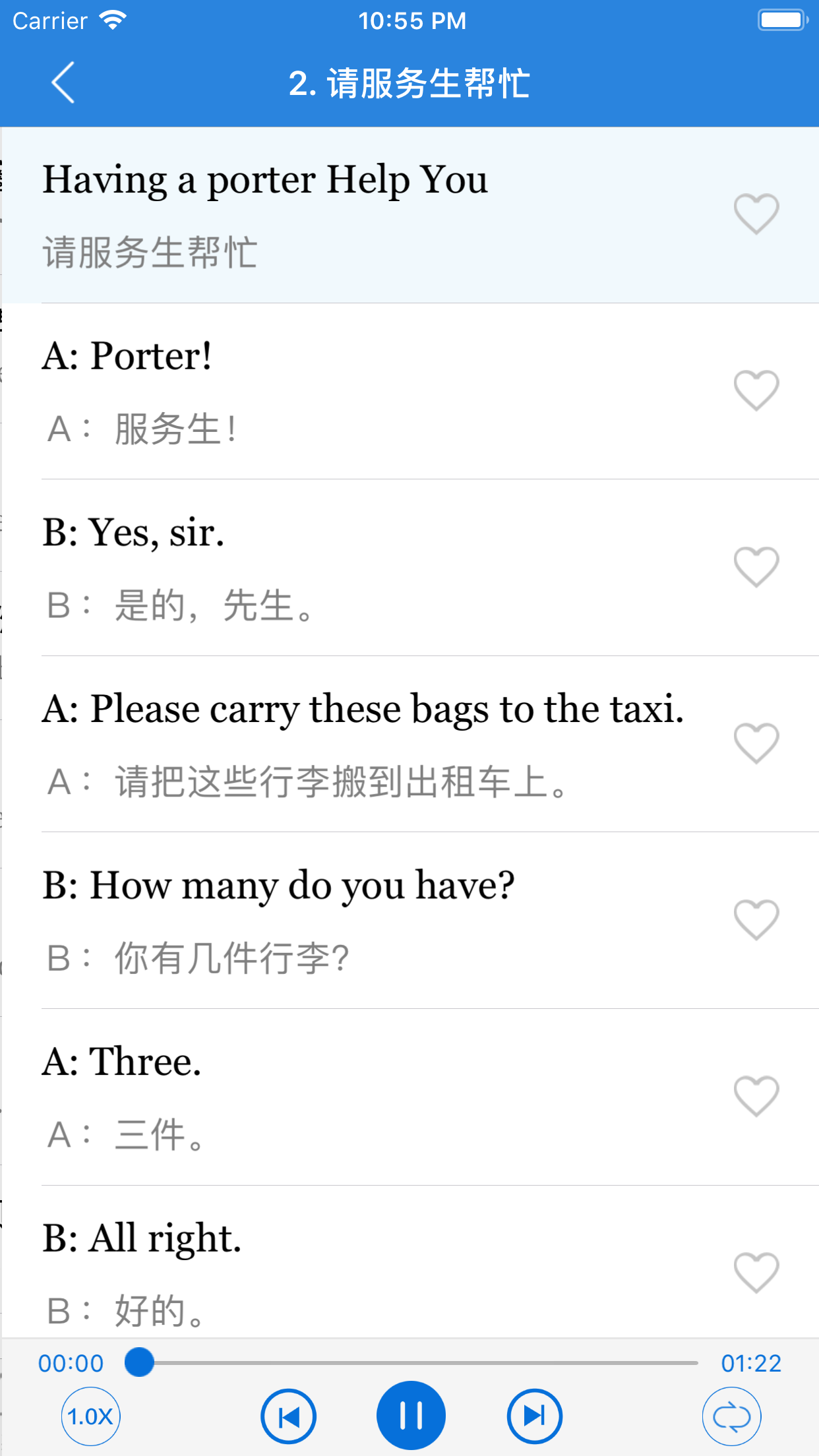Image resolution: width=819 pixels, height=1456 pixels.
Task: Skip to the previous track
Action: pyautogui.click(x=288, y=1416)
